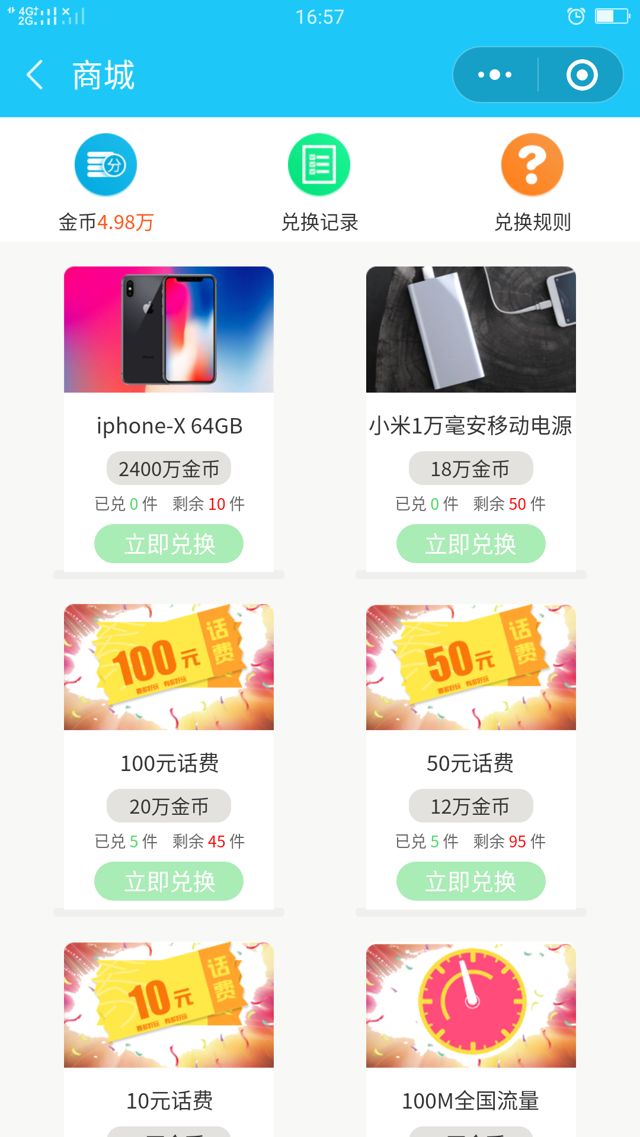The height and width of the screenshot is (1137, 640).
Task: Open the 小米 power bank product image
Action: click(470, 329)
